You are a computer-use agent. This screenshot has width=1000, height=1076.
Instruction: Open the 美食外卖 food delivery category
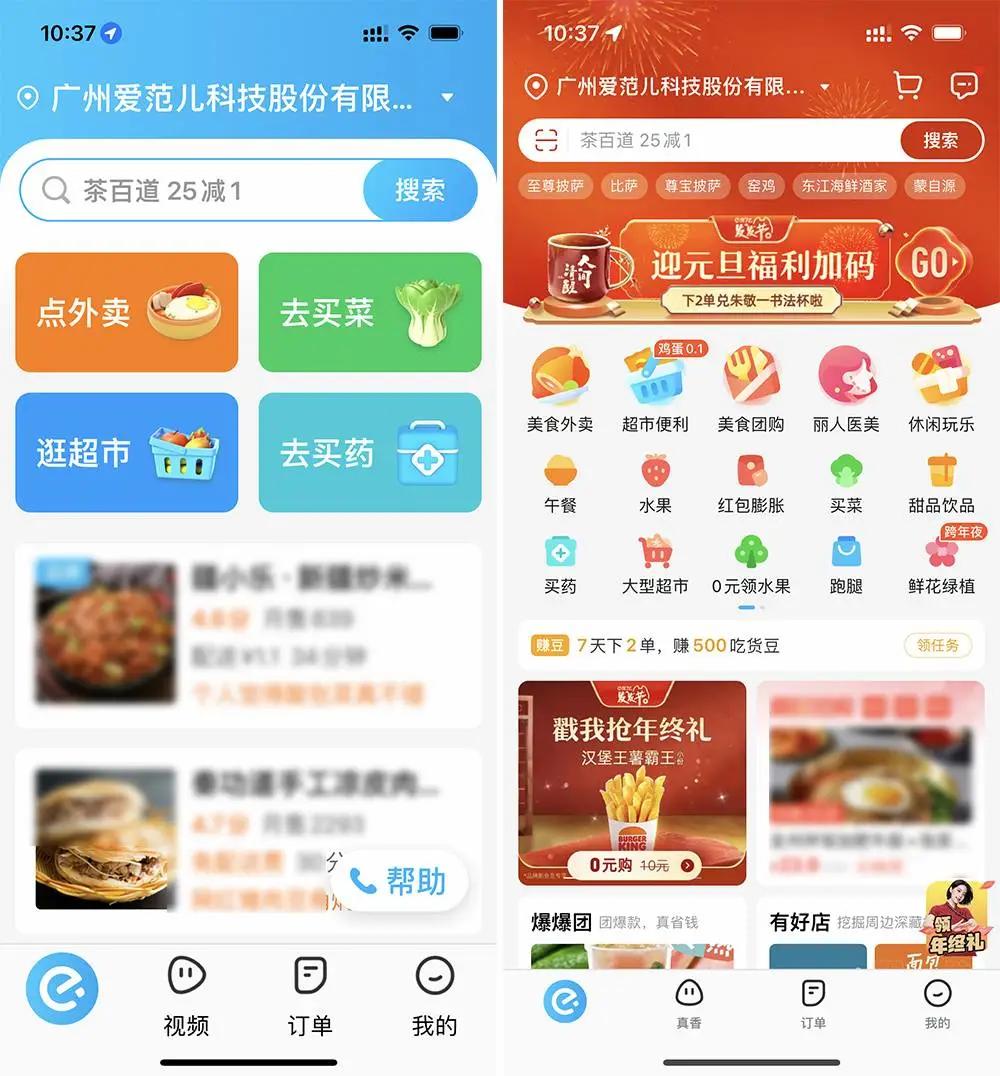pyautogui.click(x=561, y=388)
